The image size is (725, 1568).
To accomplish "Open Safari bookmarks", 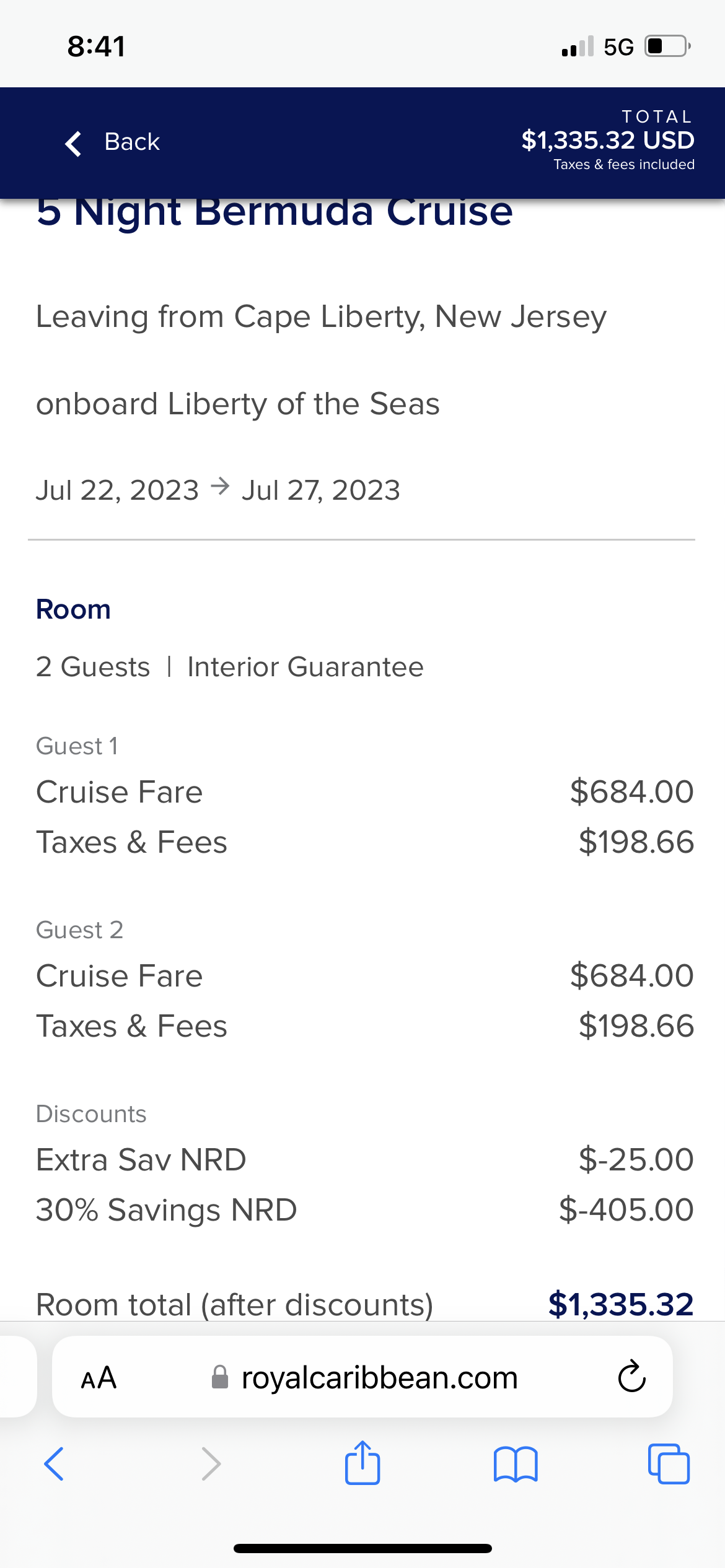I will click(516, 1464).
